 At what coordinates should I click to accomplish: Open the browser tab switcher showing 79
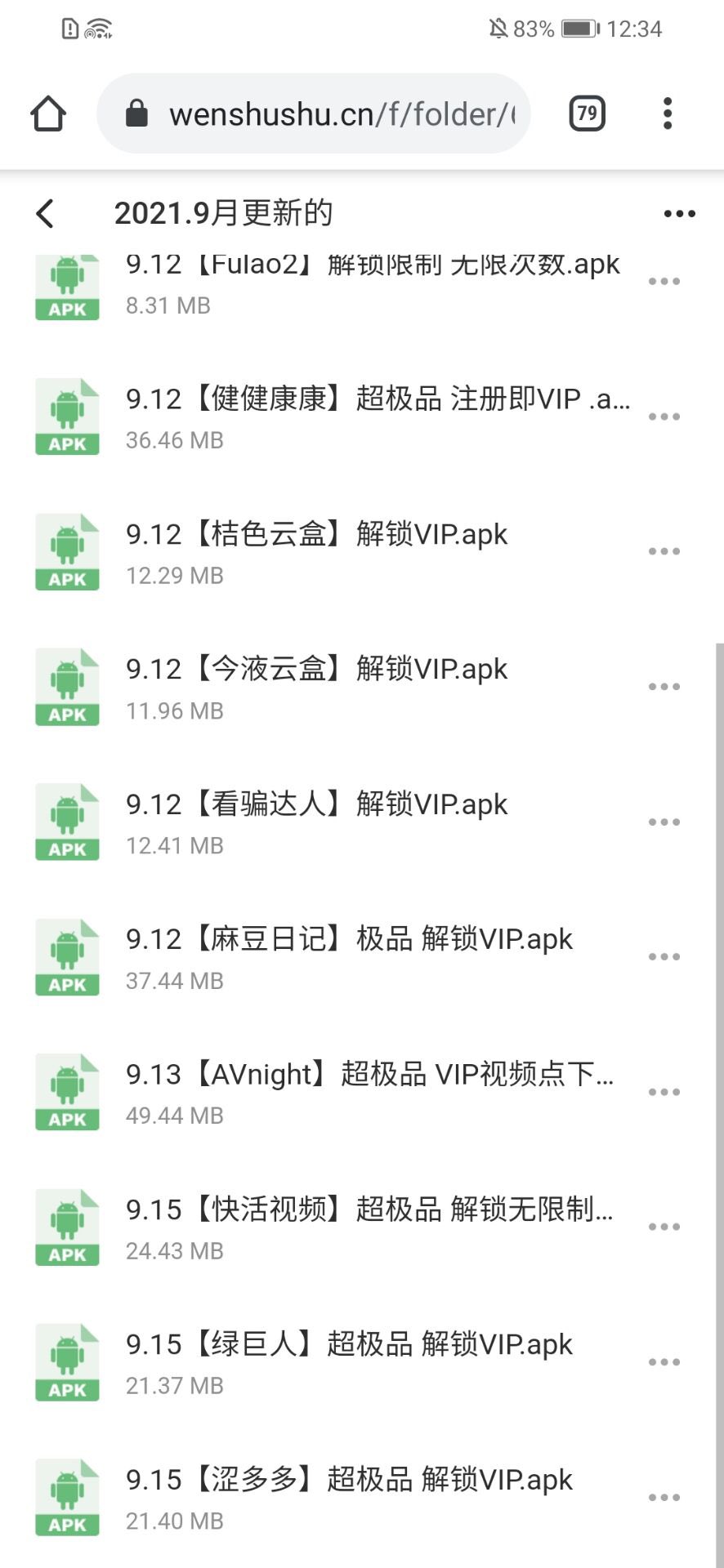click(587, 114)
